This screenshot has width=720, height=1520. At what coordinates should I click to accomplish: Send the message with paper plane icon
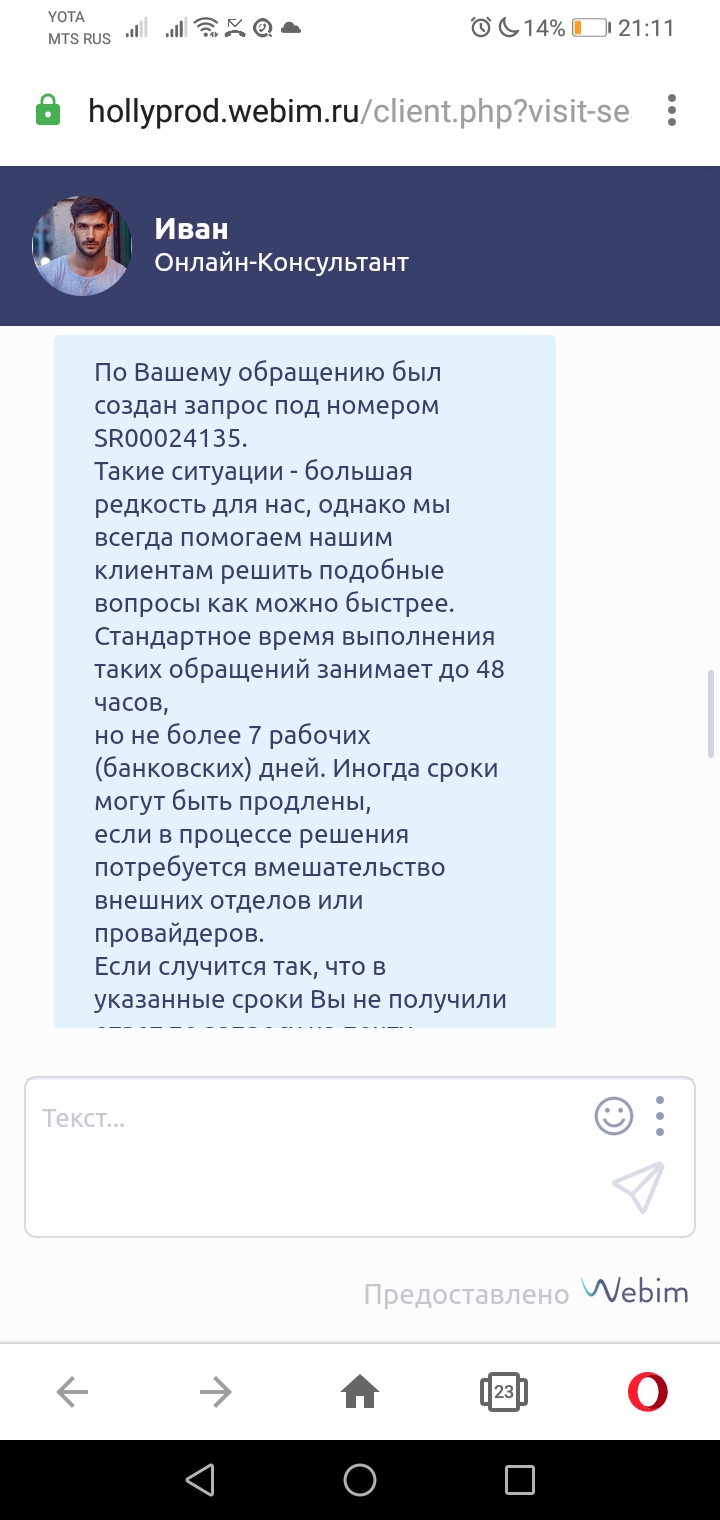point(638,1187)
